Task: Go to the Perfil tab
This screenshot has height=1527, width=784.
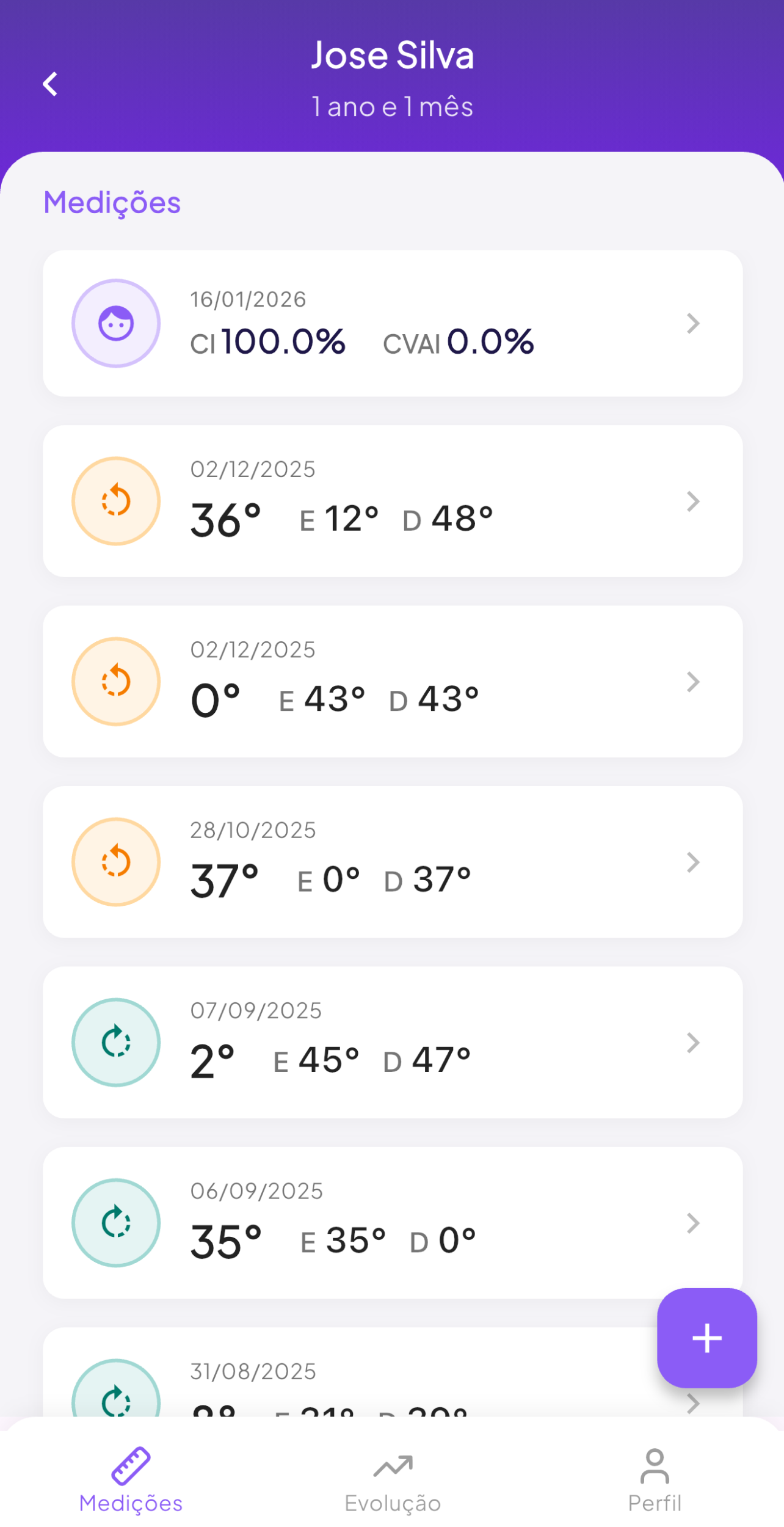Action: pos(655,1479)
